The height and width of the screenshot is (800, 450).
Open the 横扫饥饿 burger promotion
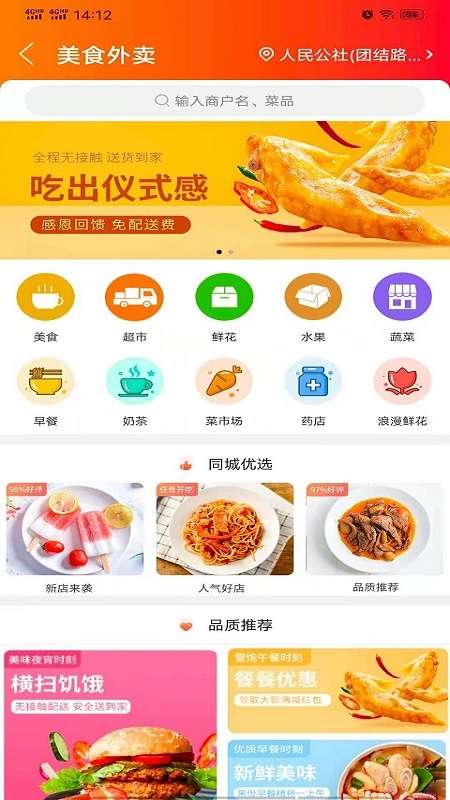pos(110,724)
